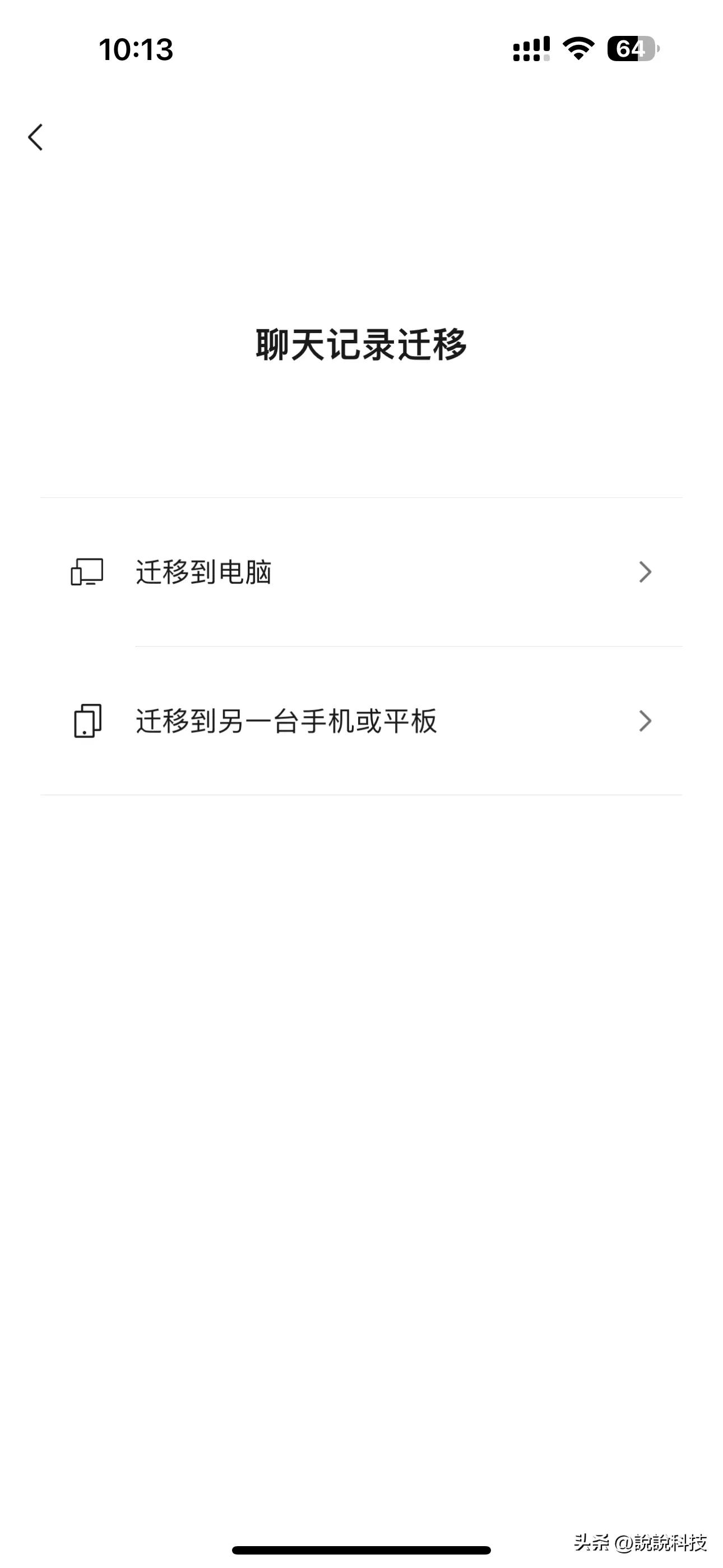Tap the stacked tablets icon beside 迁移到另一台手机或平板

87,721
